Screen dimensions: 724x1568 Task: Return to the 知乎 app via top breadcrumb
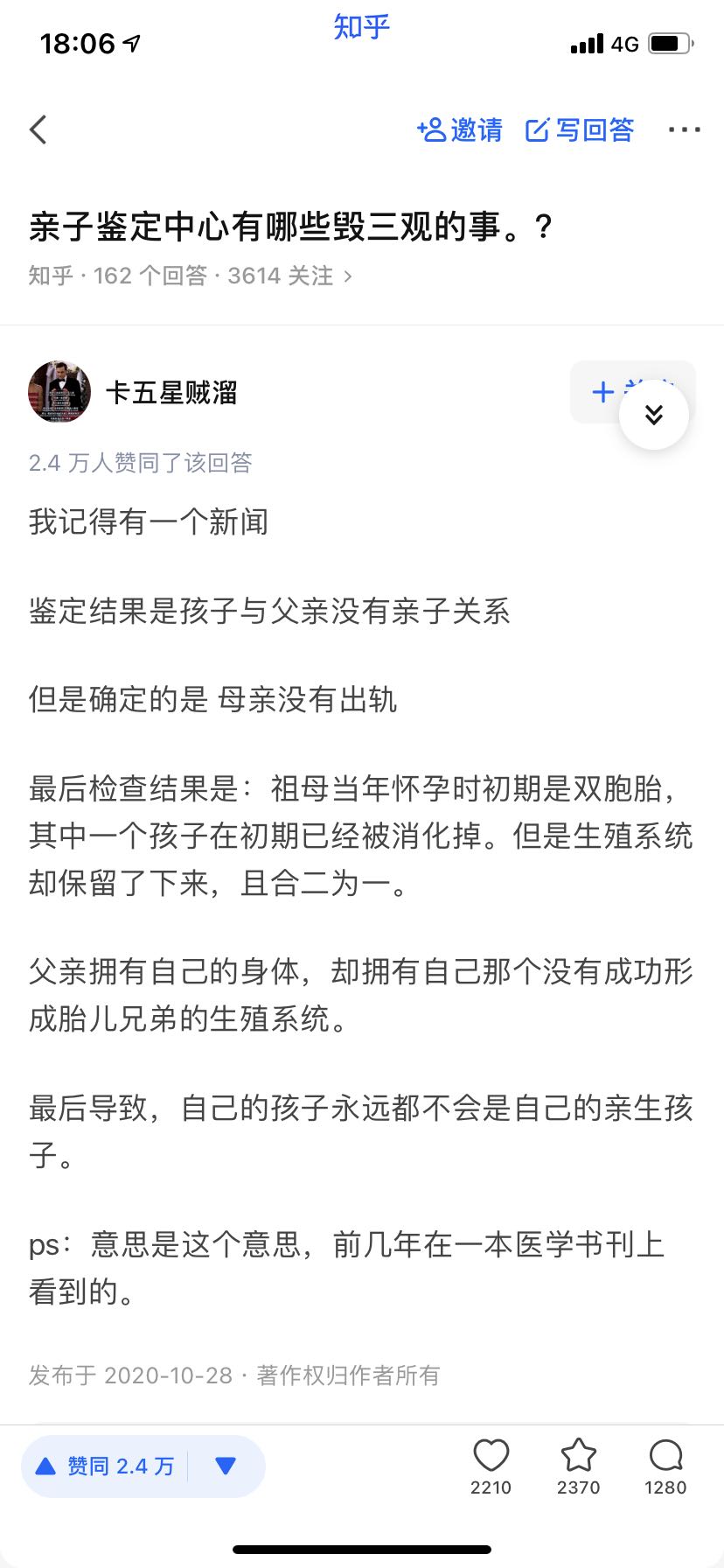click(361, 26)
